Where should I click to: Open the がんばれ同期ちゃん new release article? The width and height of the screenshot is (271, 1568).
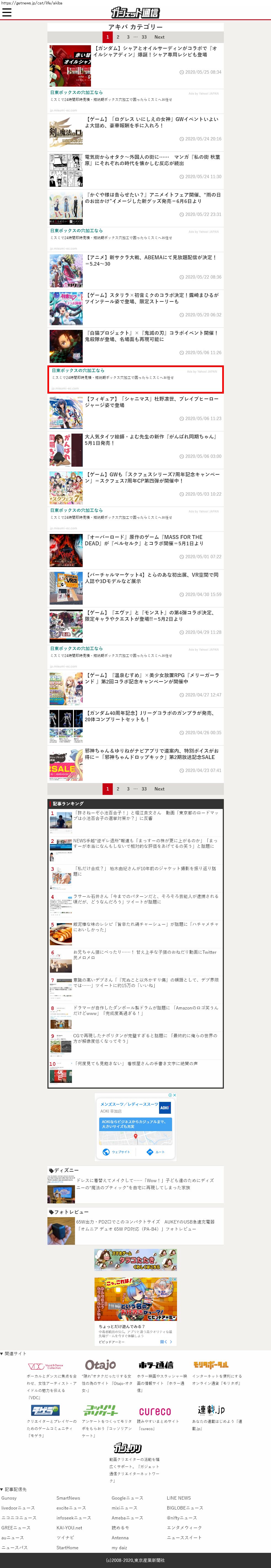pyautogui.click(x=152, y=439)
